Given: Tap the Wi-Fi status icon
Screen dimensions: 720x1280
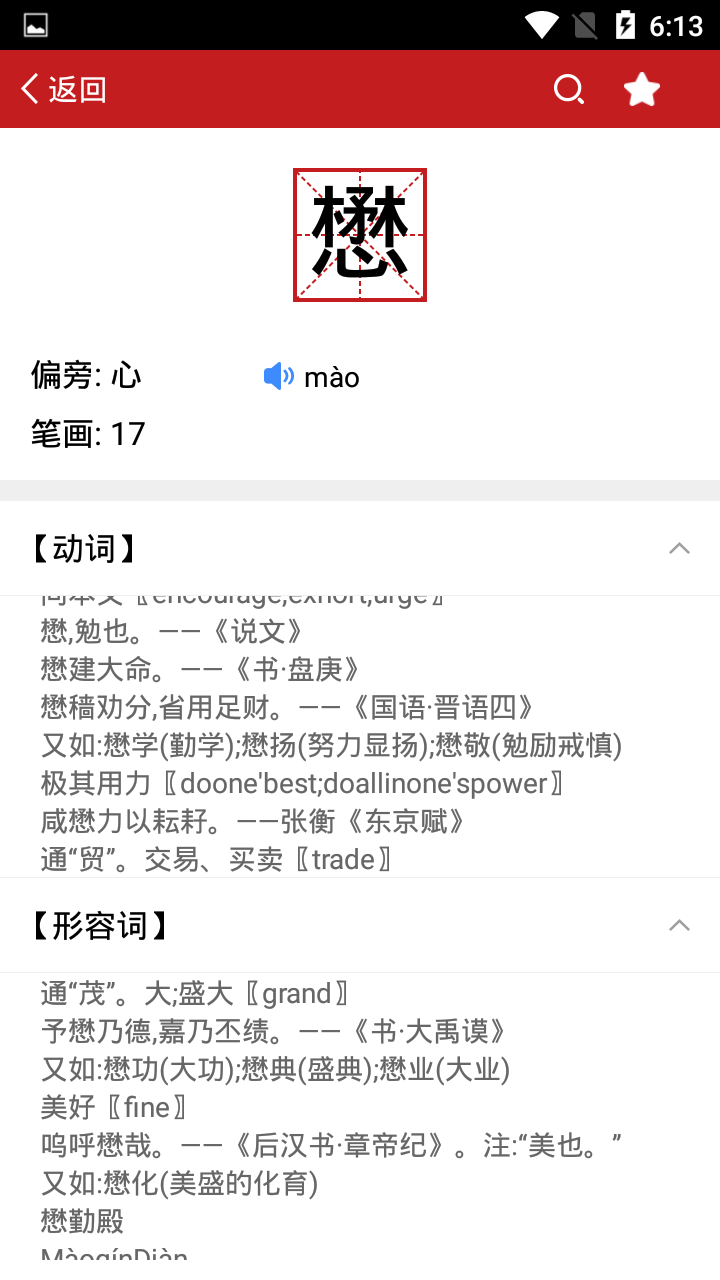Looking at the screenshot, I should [543, 25].
